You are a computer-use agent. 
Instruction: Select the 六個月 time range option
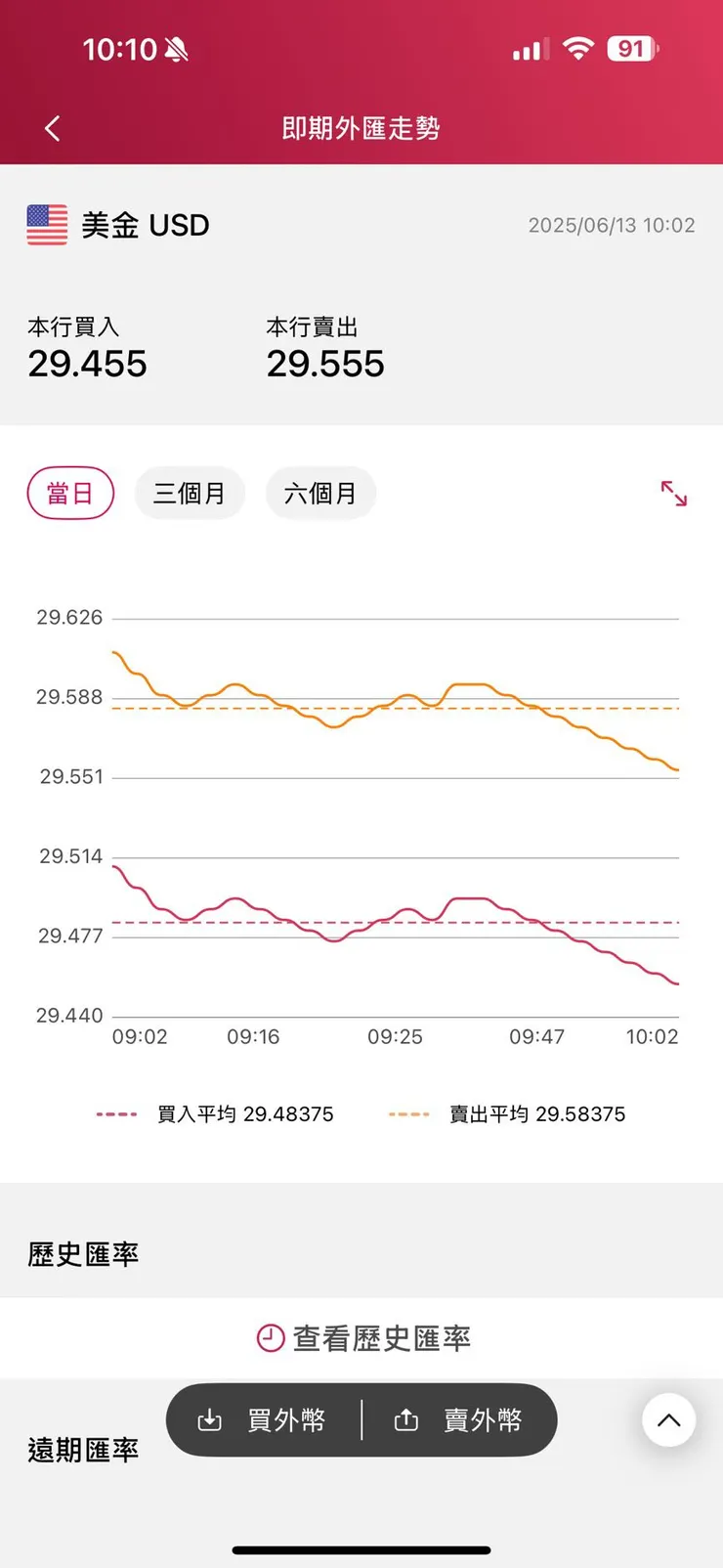[x=320, y=493]
